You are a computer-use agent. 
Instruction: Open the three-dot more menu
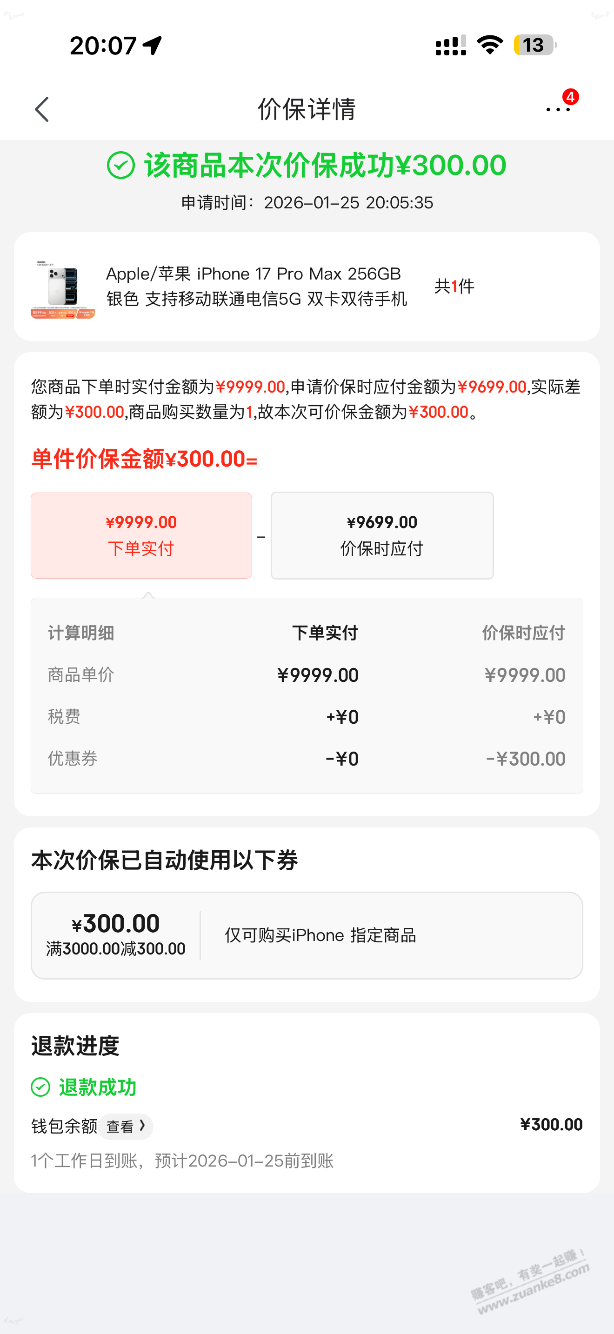557,109
